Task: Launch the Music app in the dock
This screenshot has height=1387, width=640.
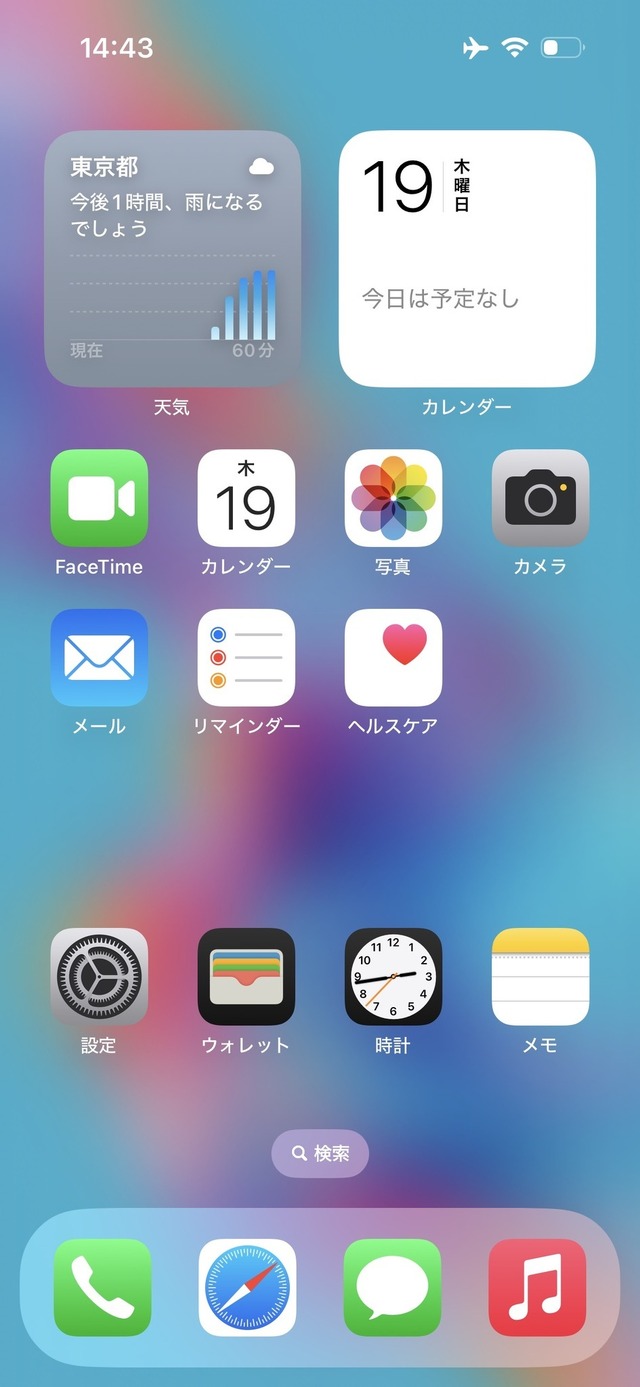Action: [537, 1287]
